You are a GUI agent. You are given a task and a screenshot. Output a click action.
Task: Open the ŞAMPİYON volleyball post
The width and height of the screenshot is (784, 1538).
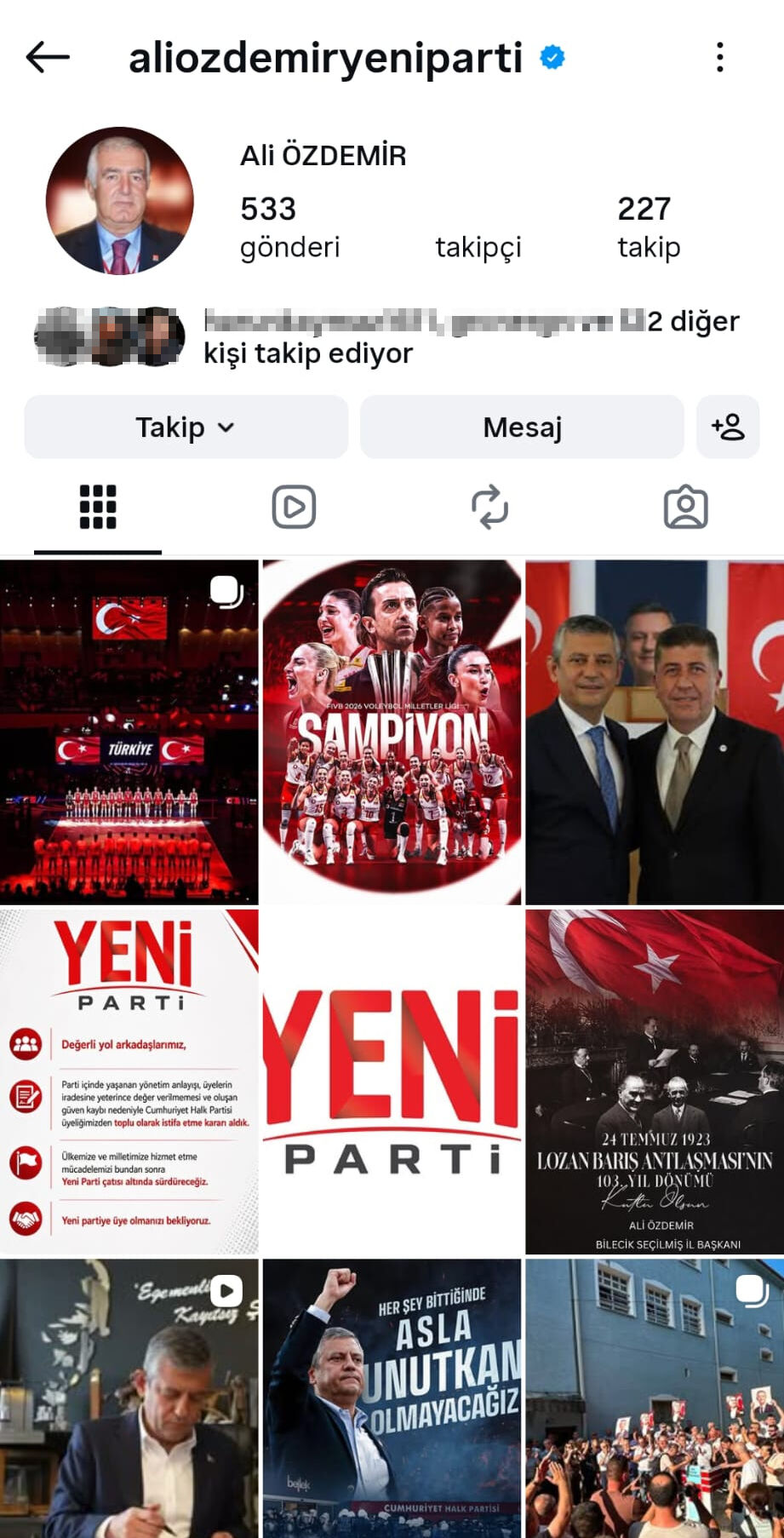[392, 732]
